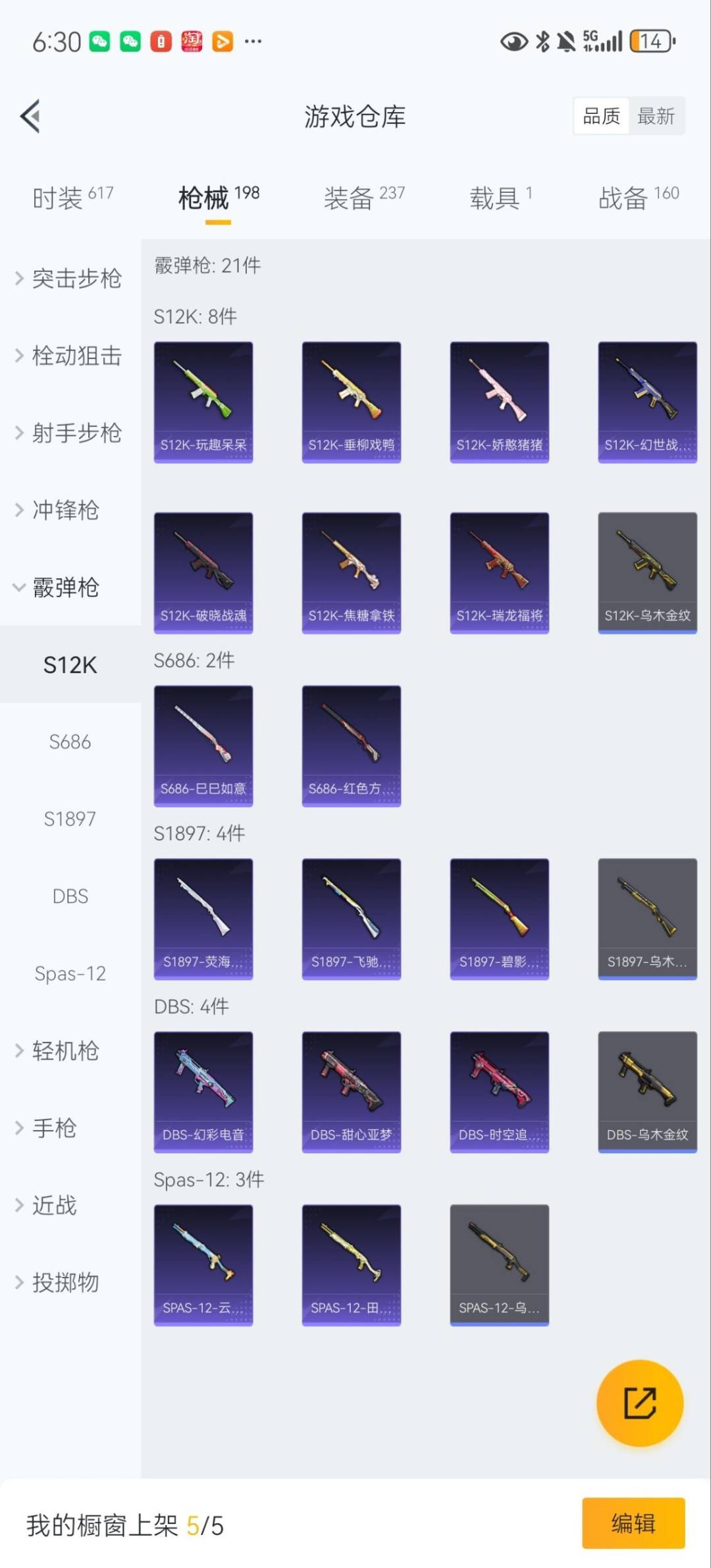
Task: Go back using the top-left arrow
Action: [x=30, y=116]
